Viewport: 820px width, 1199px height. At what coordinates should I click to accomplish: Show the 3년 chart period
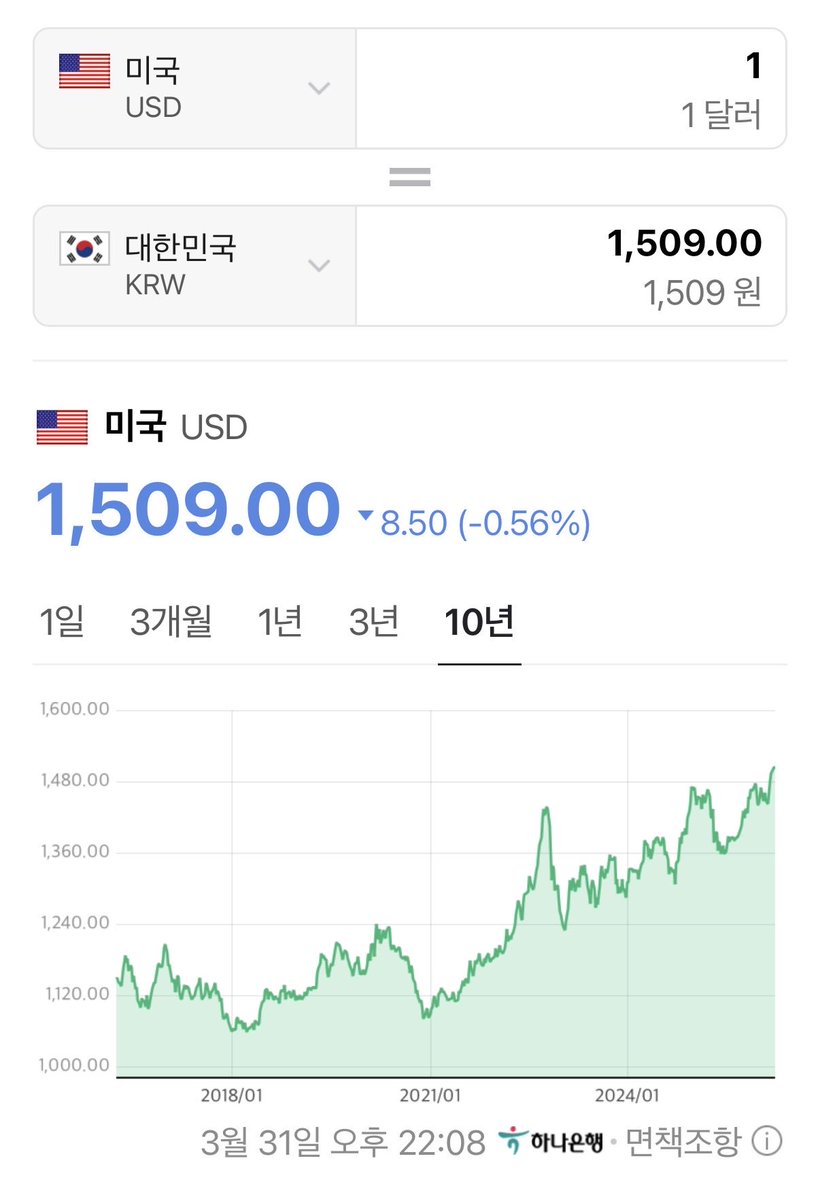point(374,622)
